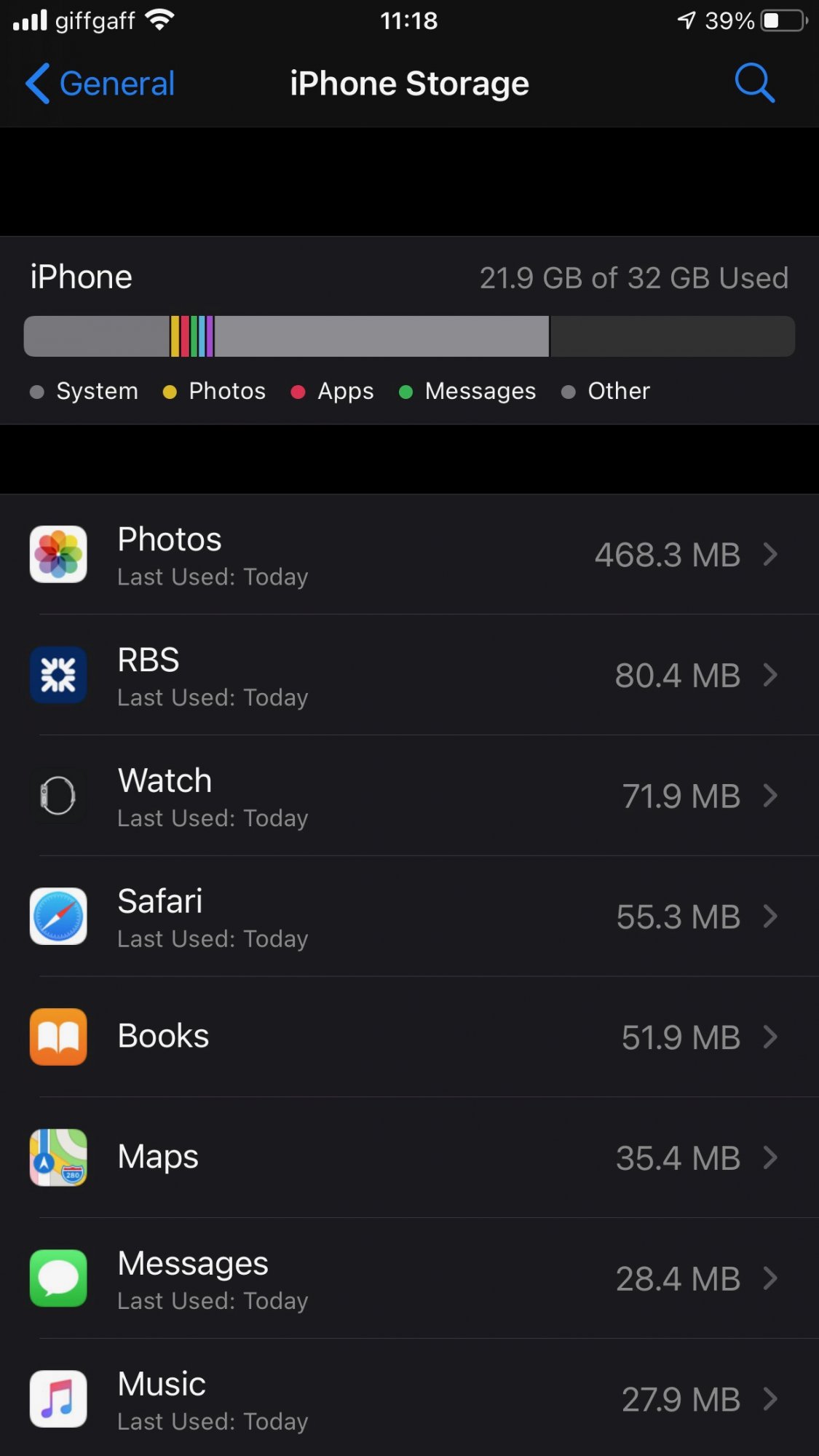The image size is (819, 1456).
Task: Open Music storage details
Action: [x=408, y=1399]
